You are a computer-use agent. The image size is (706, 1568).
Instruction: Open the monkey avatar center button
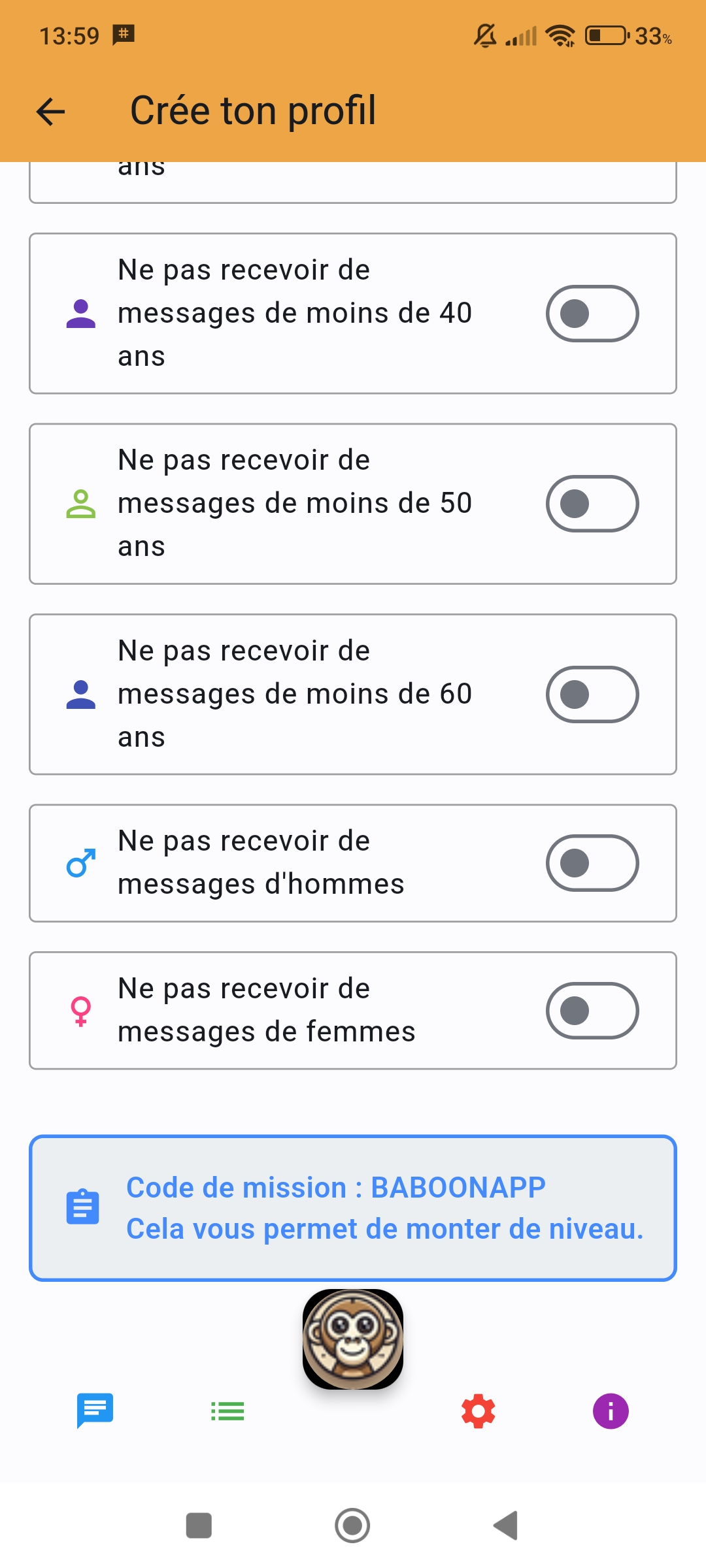coord(353,1339)
